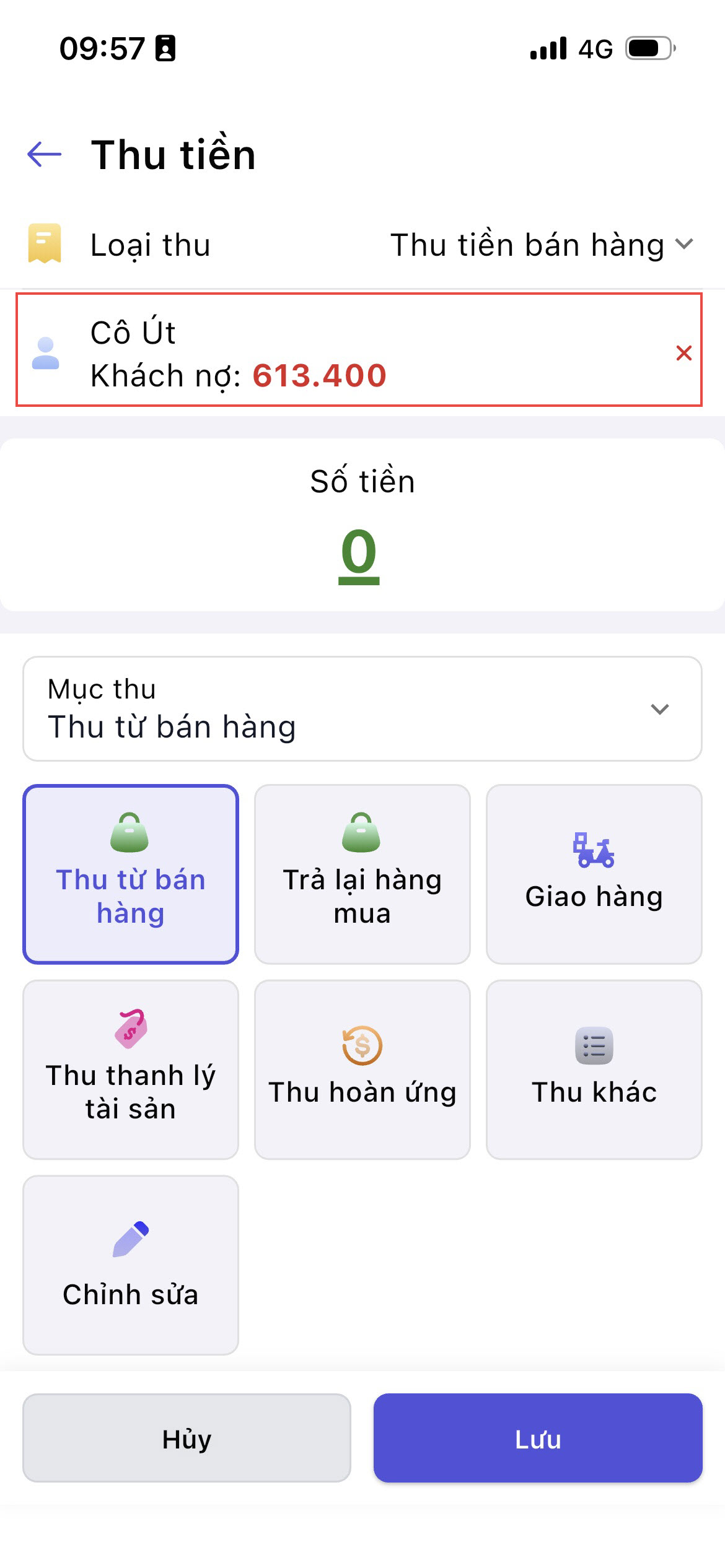The height and width of the screenshot is (1568, 725).
Task: Remove customer Cô Út
Action: coord(683,353)
